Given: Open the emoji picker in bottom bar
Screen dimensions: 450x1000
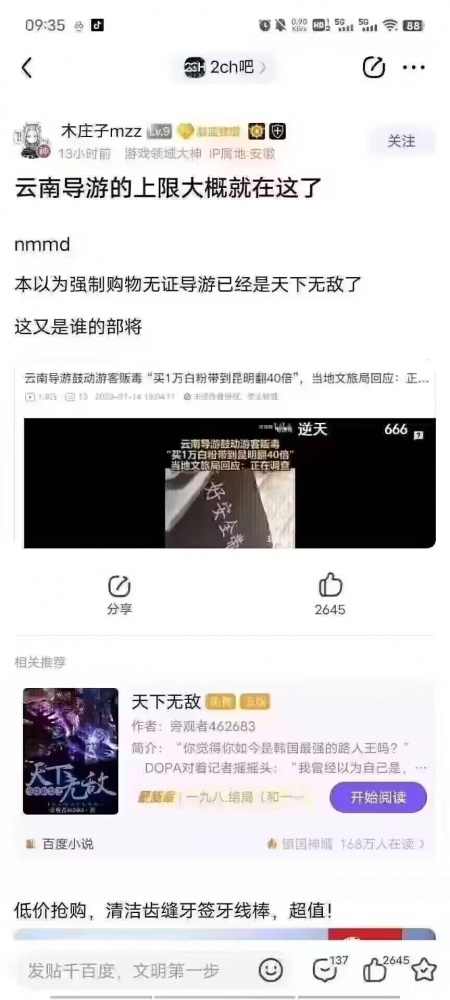Looking at the screenshot, I should pos(271,971).
